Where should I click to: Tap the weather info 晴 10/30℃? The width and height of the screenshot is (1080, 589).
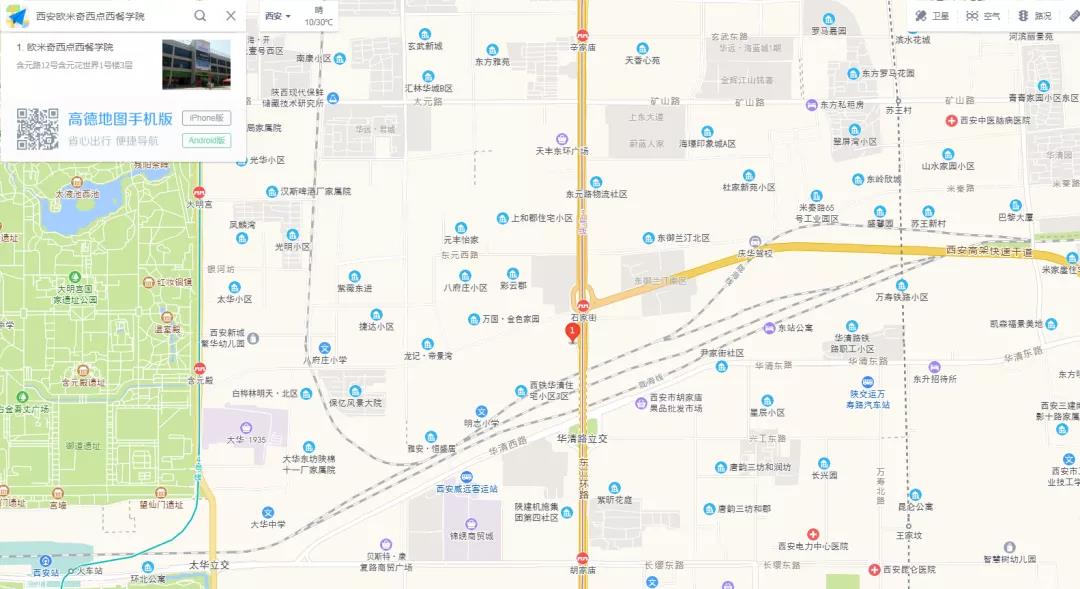pos(319,16)
